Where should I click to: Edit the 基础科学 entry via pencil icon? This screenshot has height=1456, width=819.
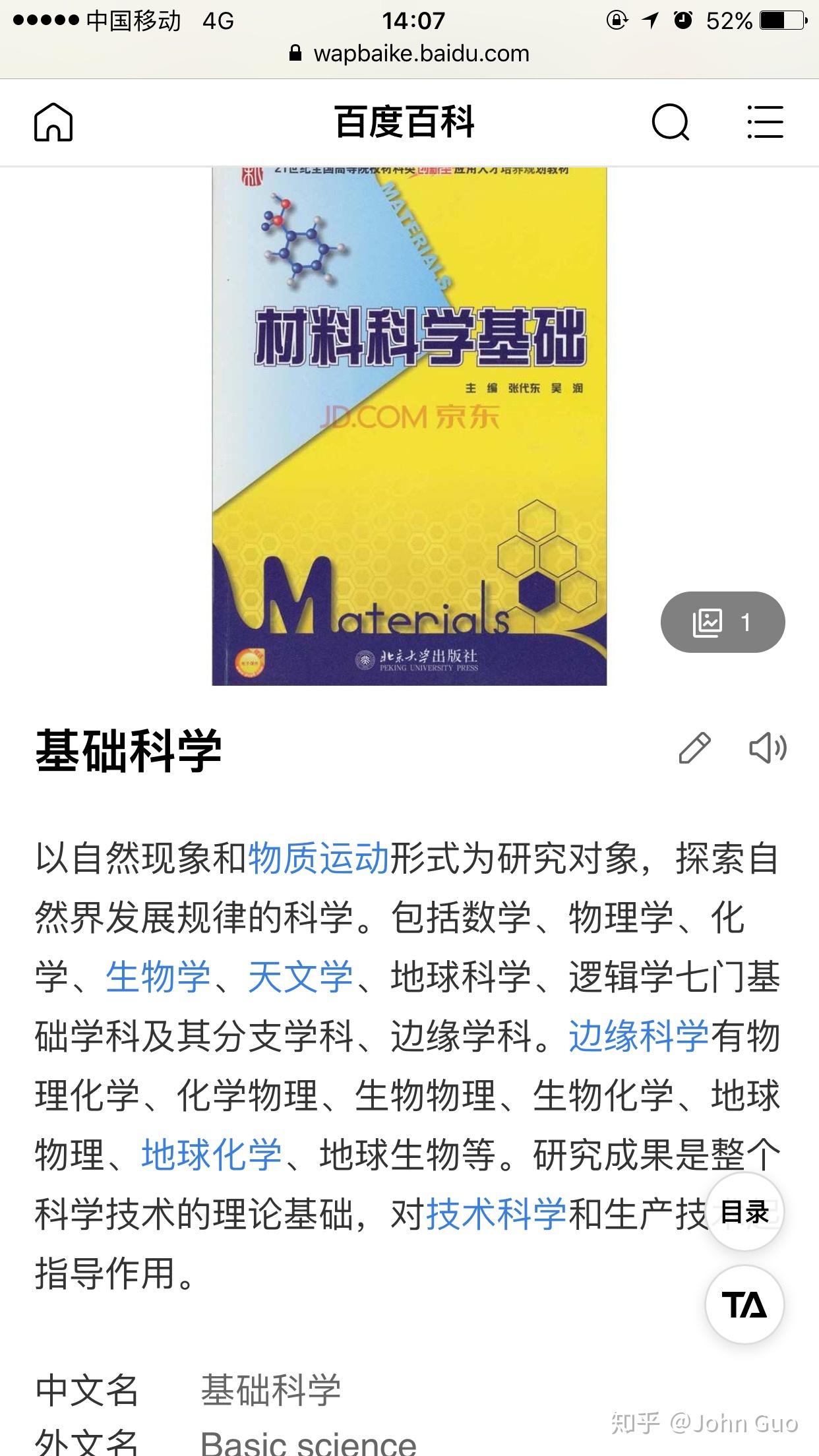694,749
